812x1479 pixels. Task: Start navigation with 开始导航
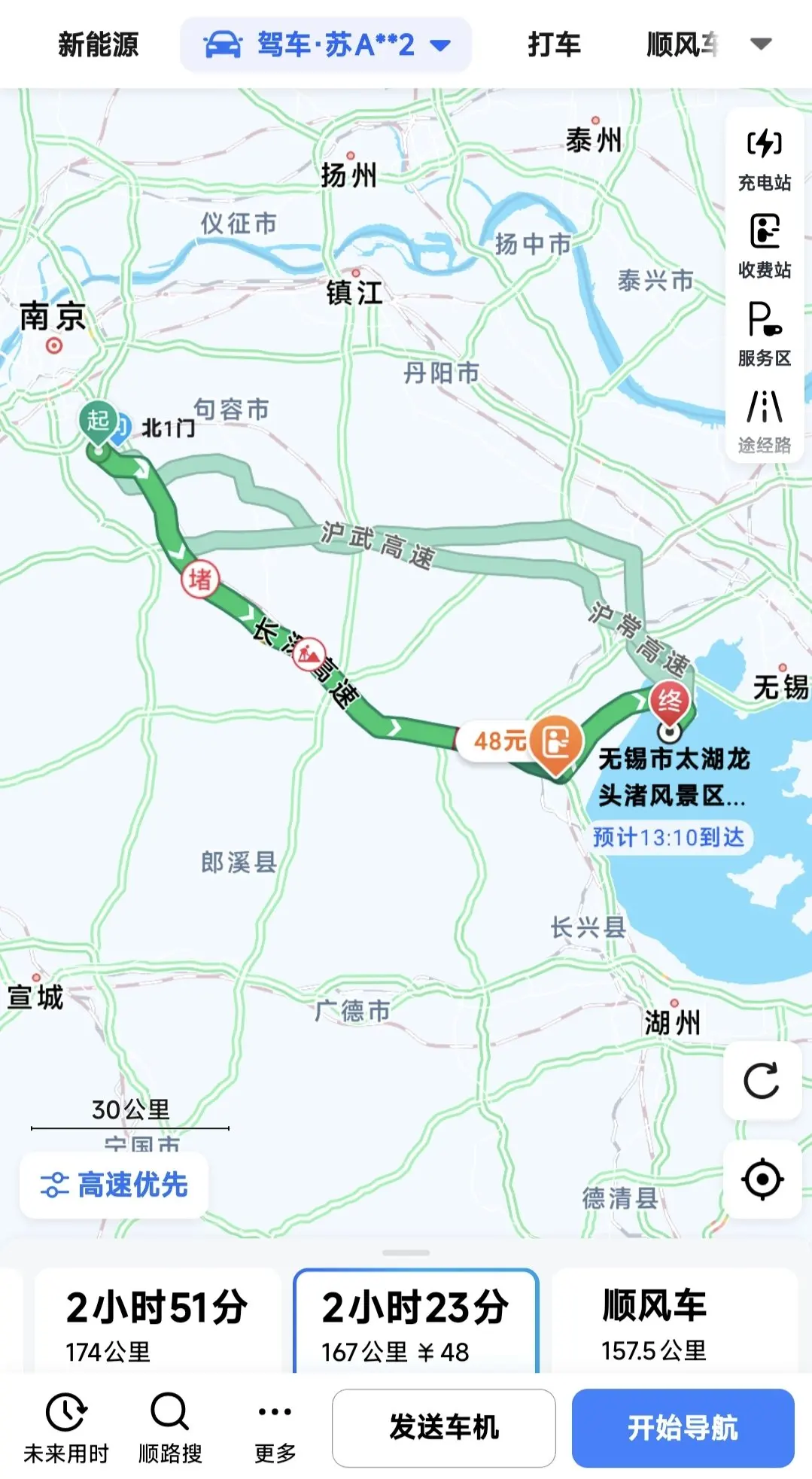[683, 1428]
